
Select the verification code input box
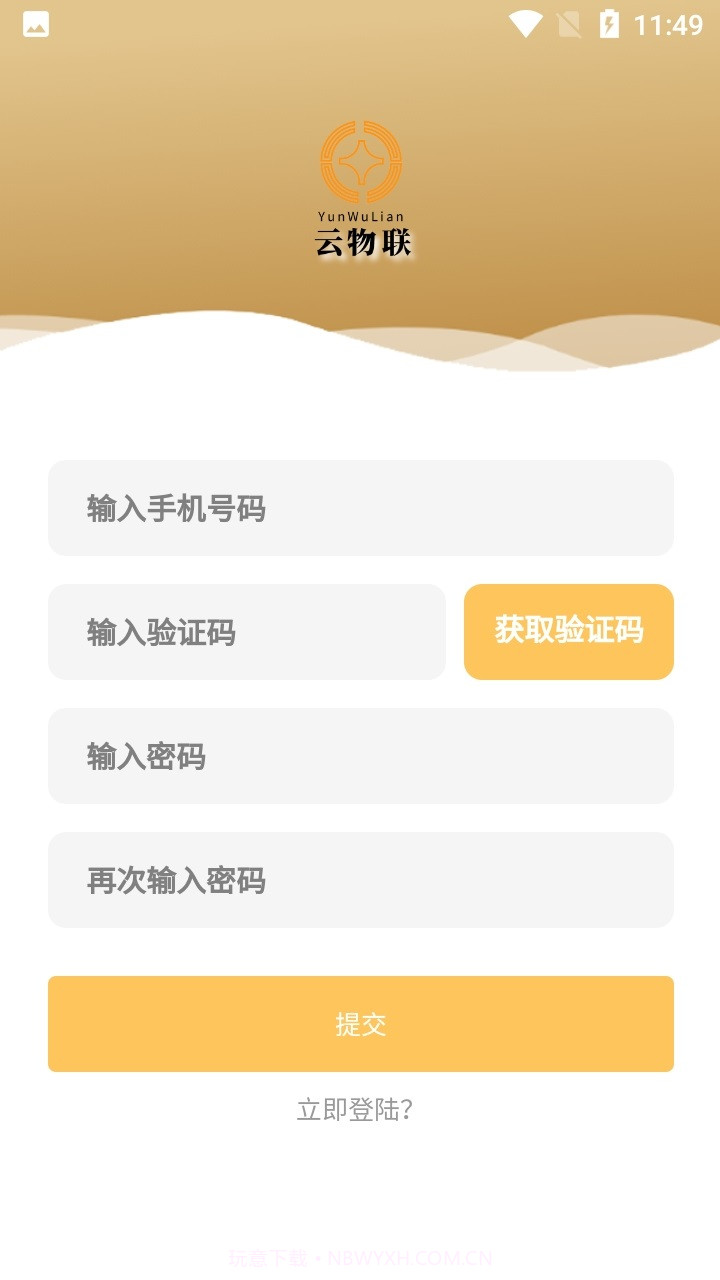(246, 632)
